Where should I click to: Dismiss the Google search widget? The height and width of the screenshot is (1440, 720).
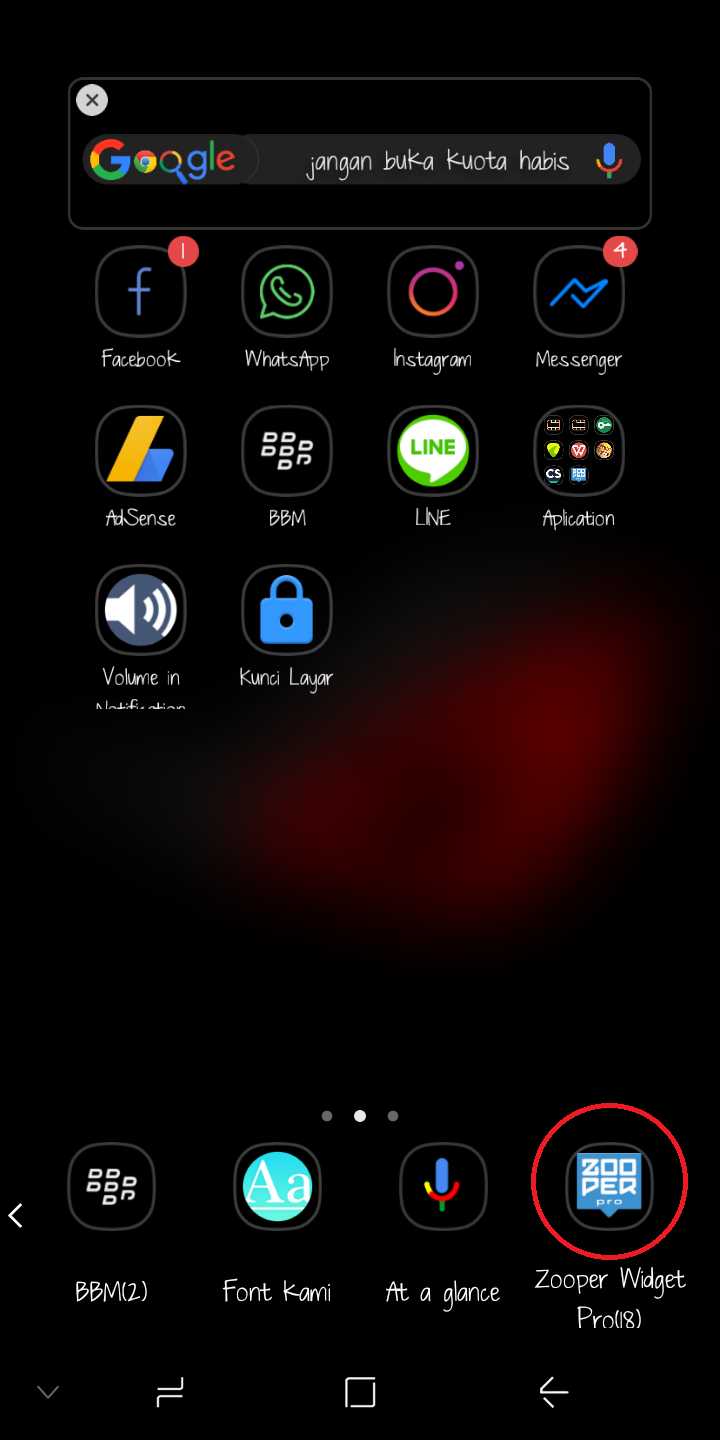tap(92, 100)
